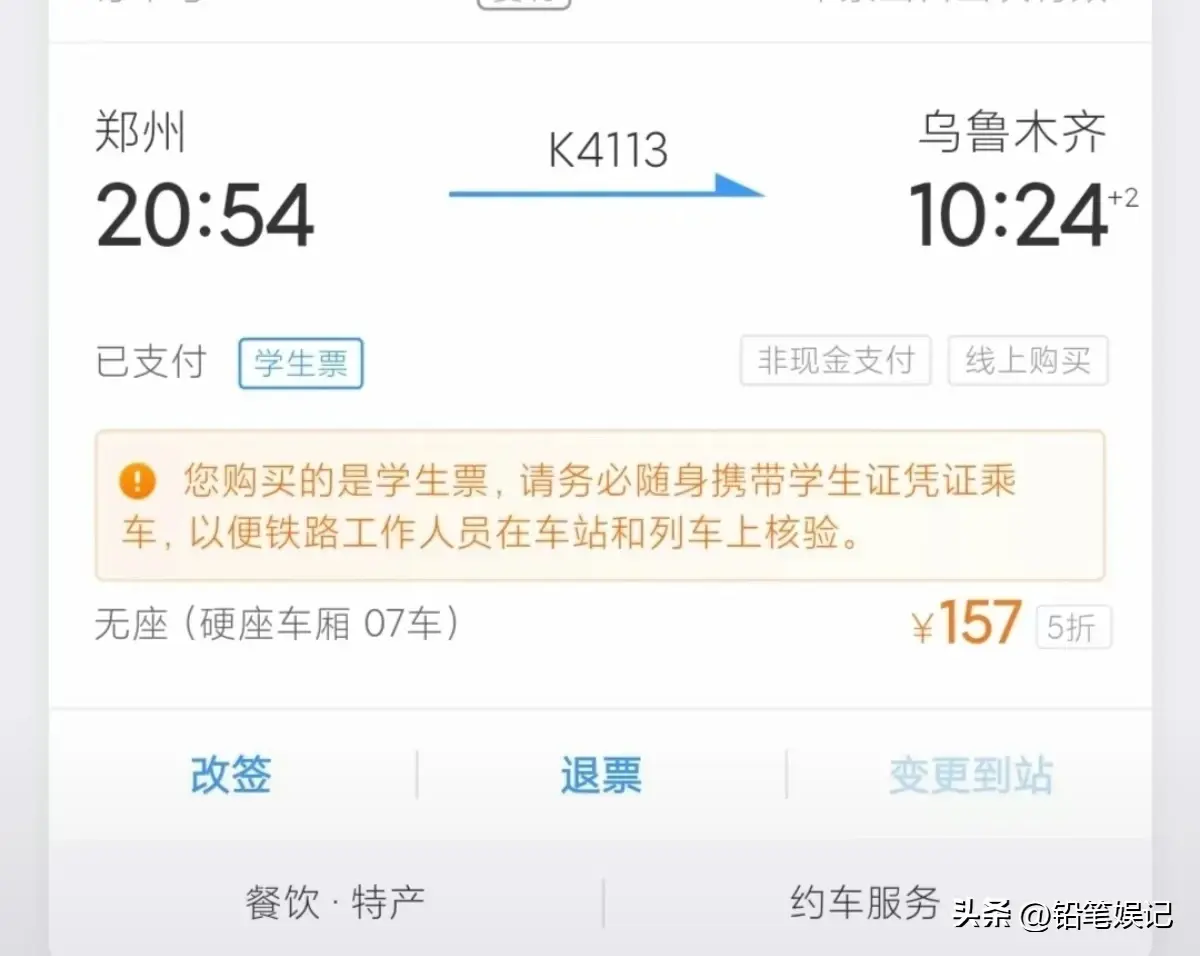The image size is (1200, 956).
Task: Choose 变更到站 to change arrival station
Action: (x=970, y=775)
